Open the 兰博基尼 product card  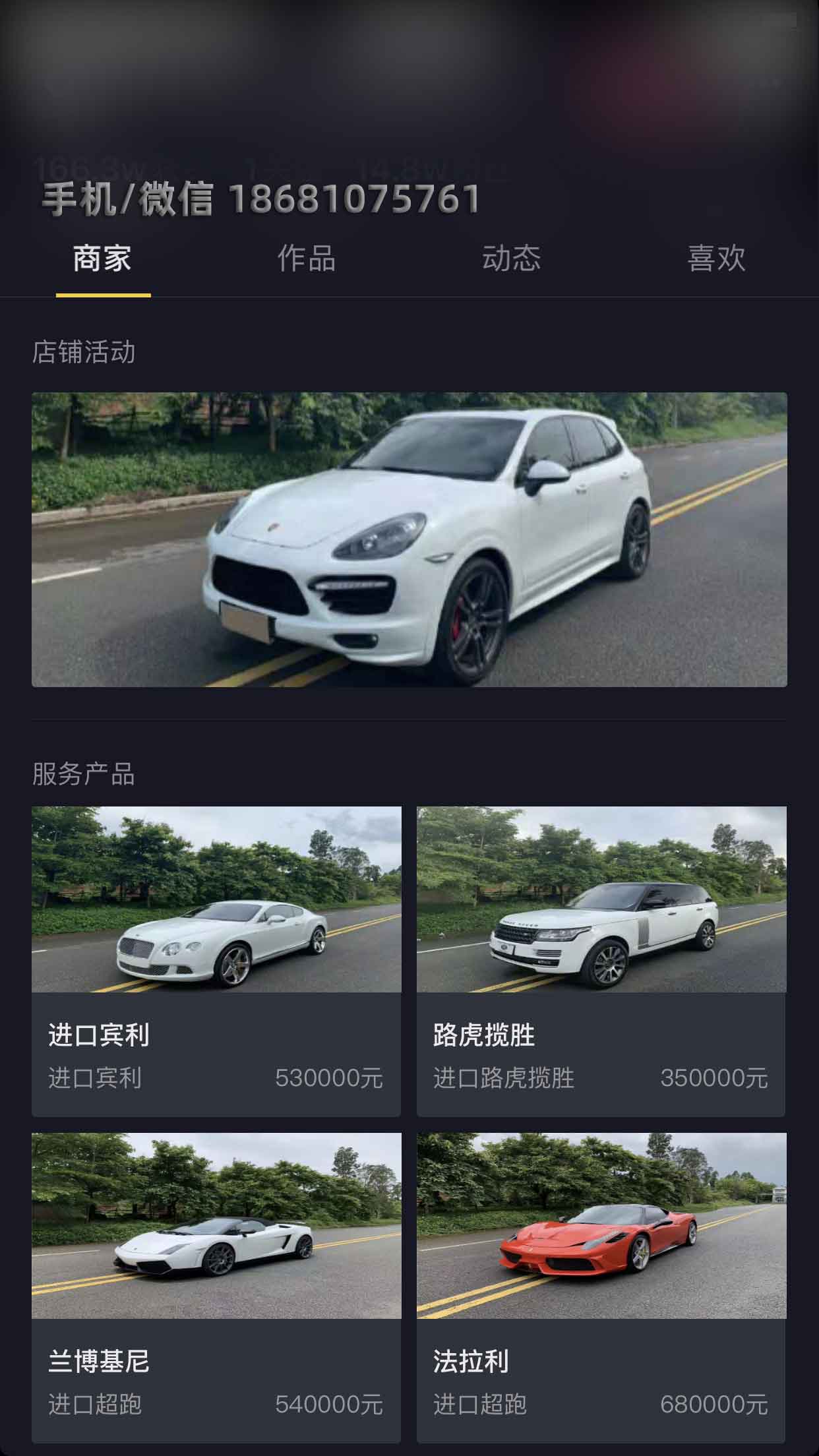point(216,1287)
